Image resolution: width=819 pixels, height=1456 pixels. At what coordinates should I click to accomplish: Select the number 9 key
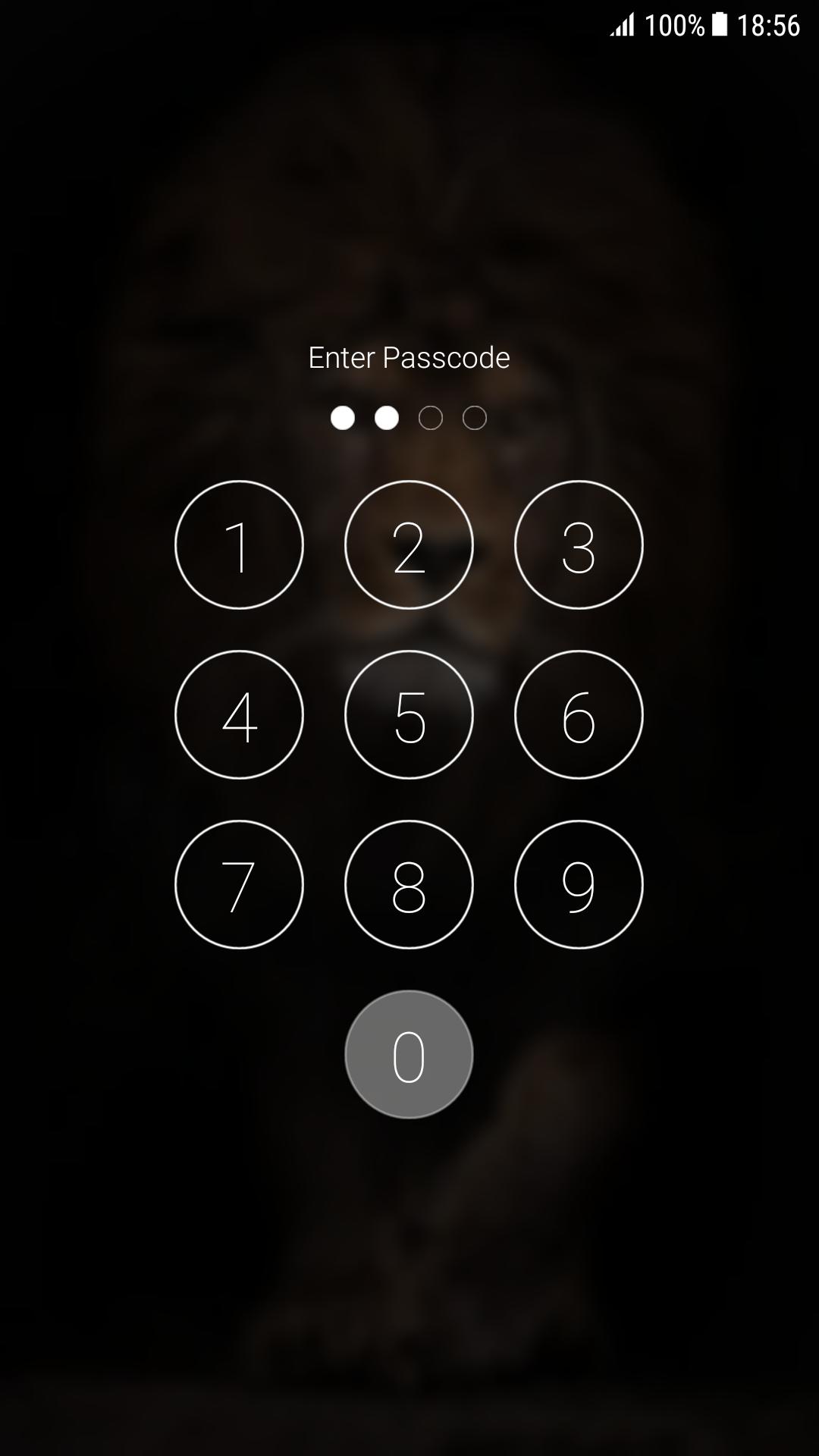[x=579, y=884]
